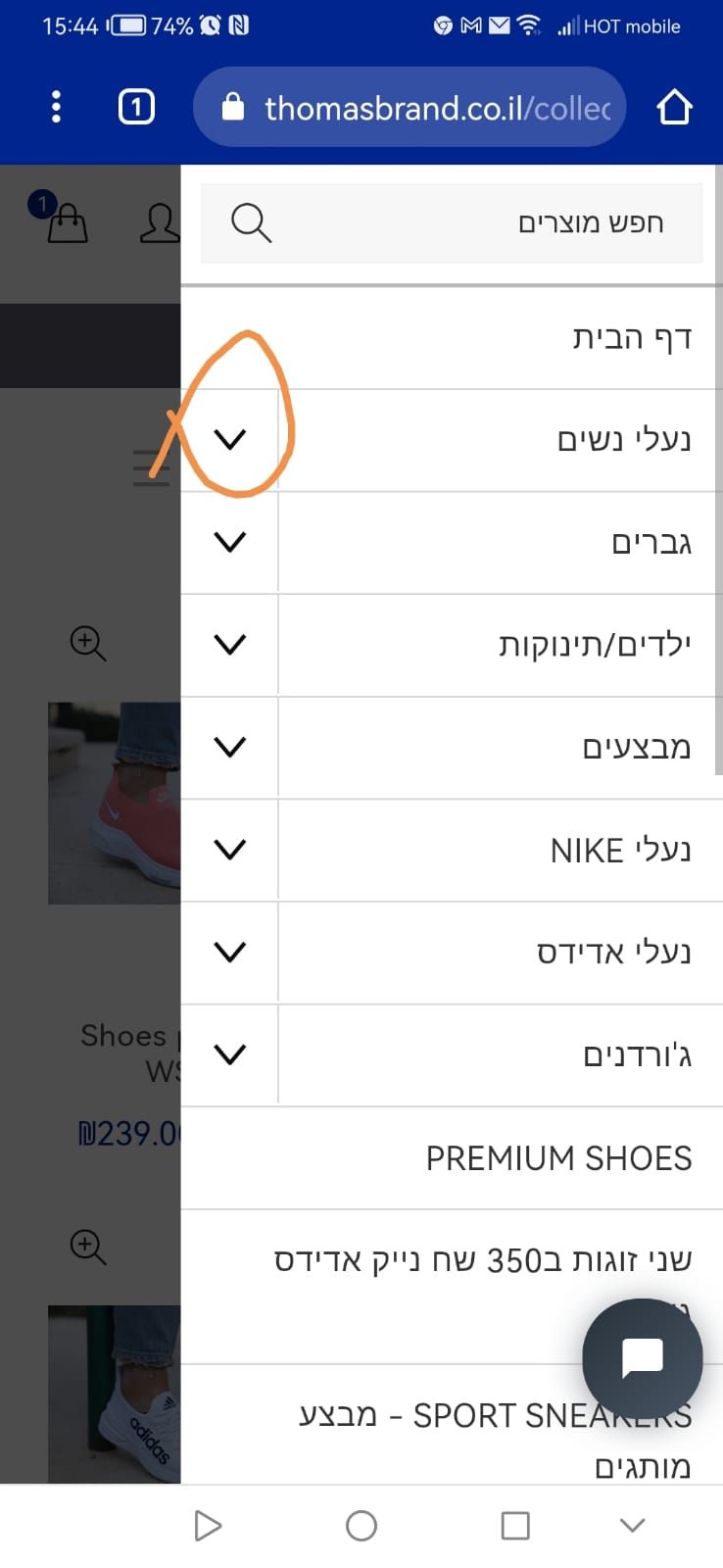Expand the נעלי אדידס submenu chevron
This screenshot has width=723, height=1568.
coord(230,953)
